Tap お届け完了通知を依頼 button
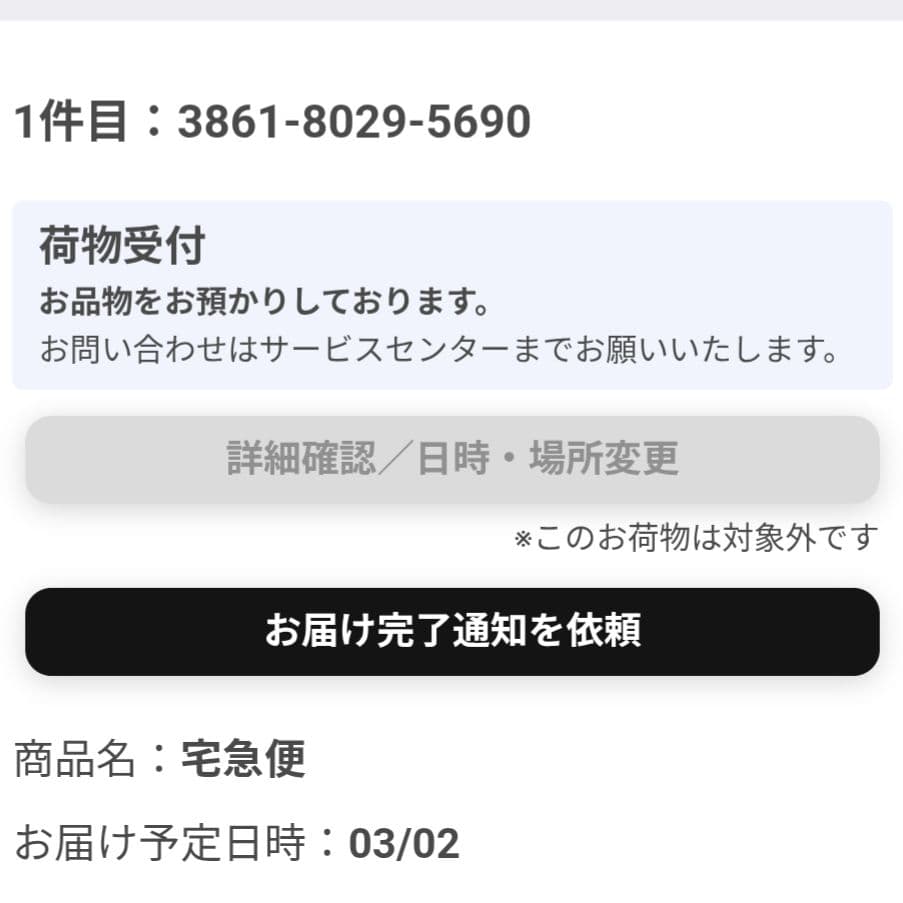Viewport: 903px width, 903px height. [452, 631]
